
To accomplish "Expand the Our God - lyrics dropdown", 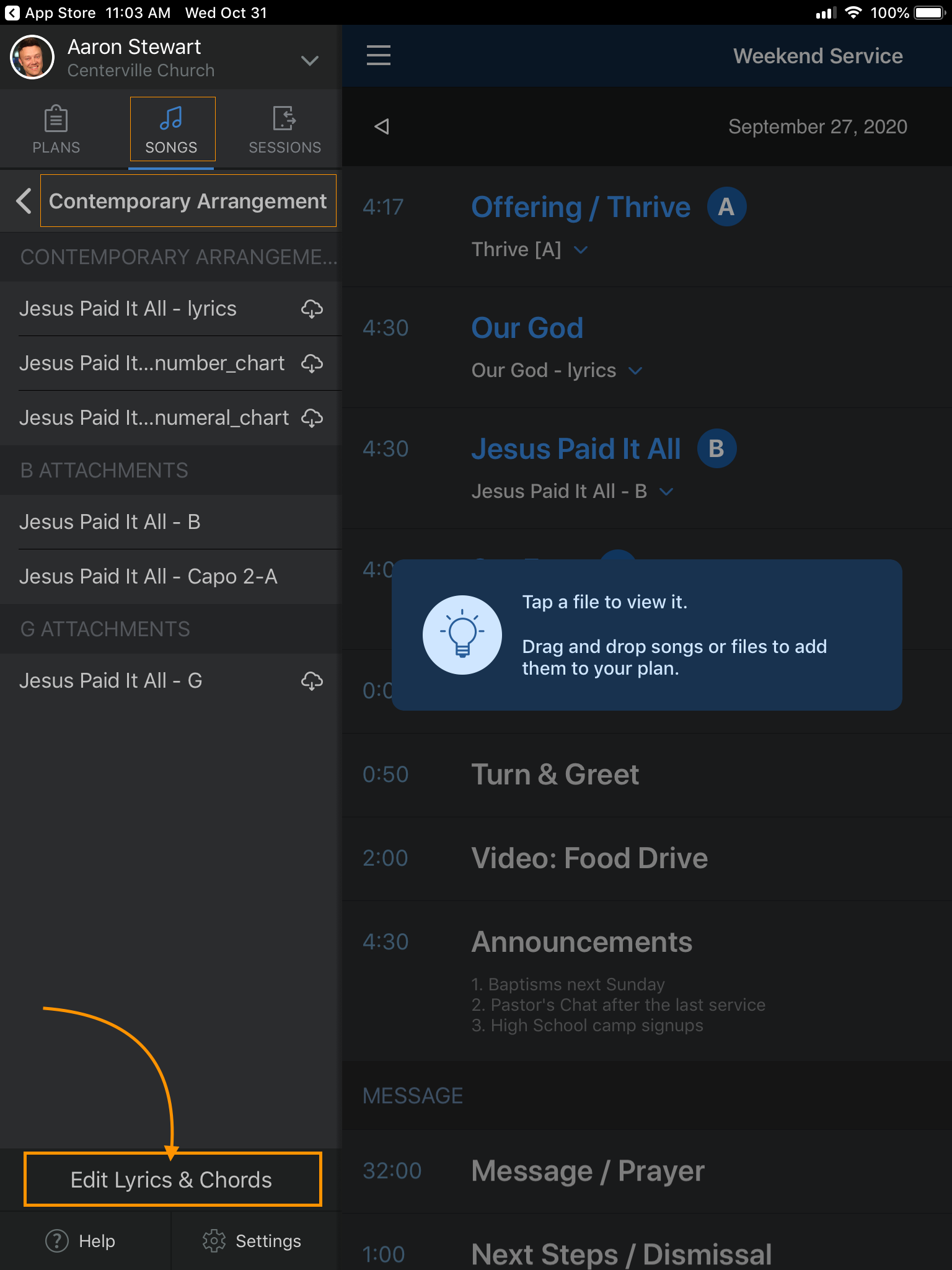I will point(635,371).
